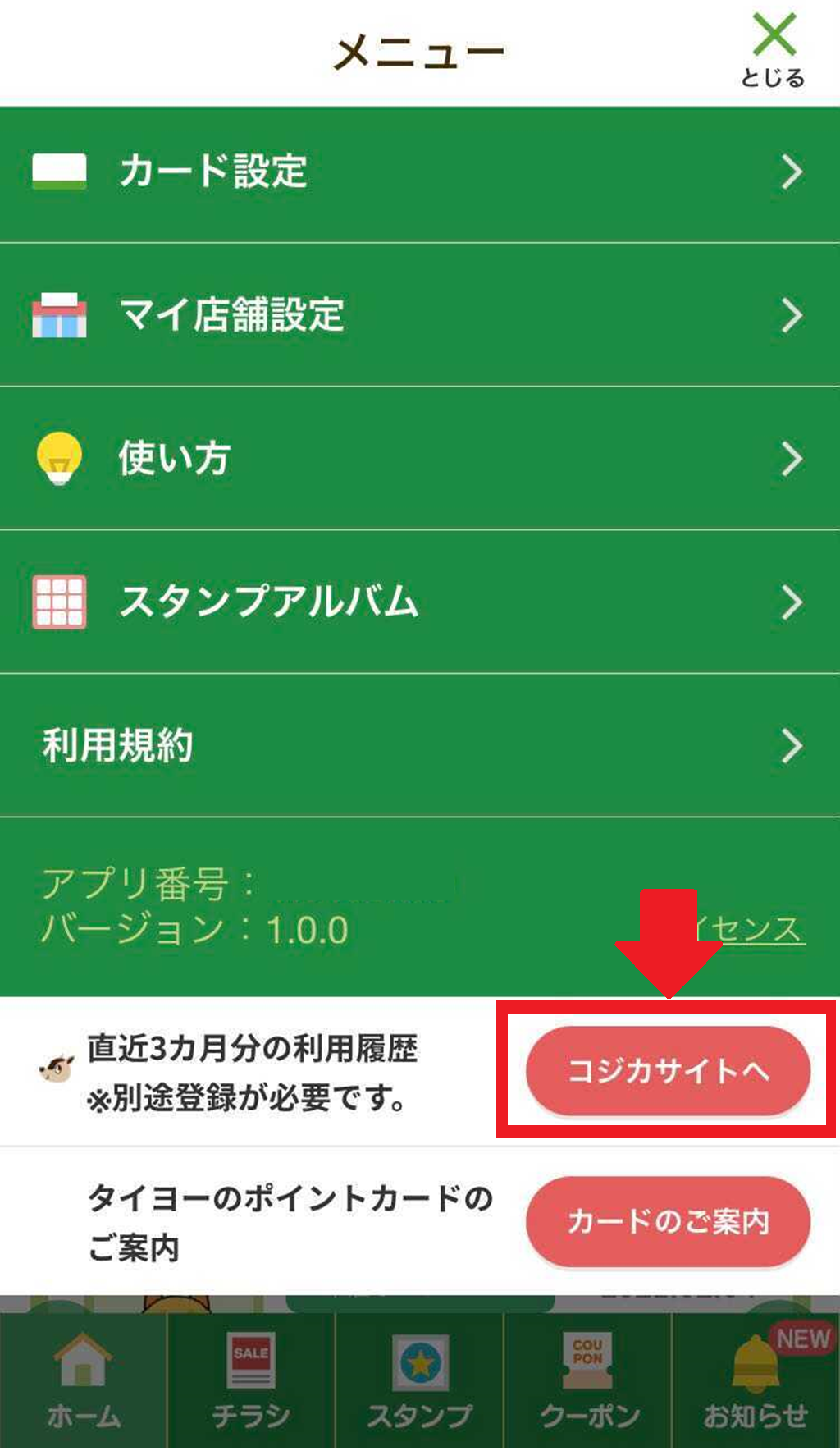
Task: Switch to the スタンプ tab
Action: pyautogui.click(x=420, y=1380)
